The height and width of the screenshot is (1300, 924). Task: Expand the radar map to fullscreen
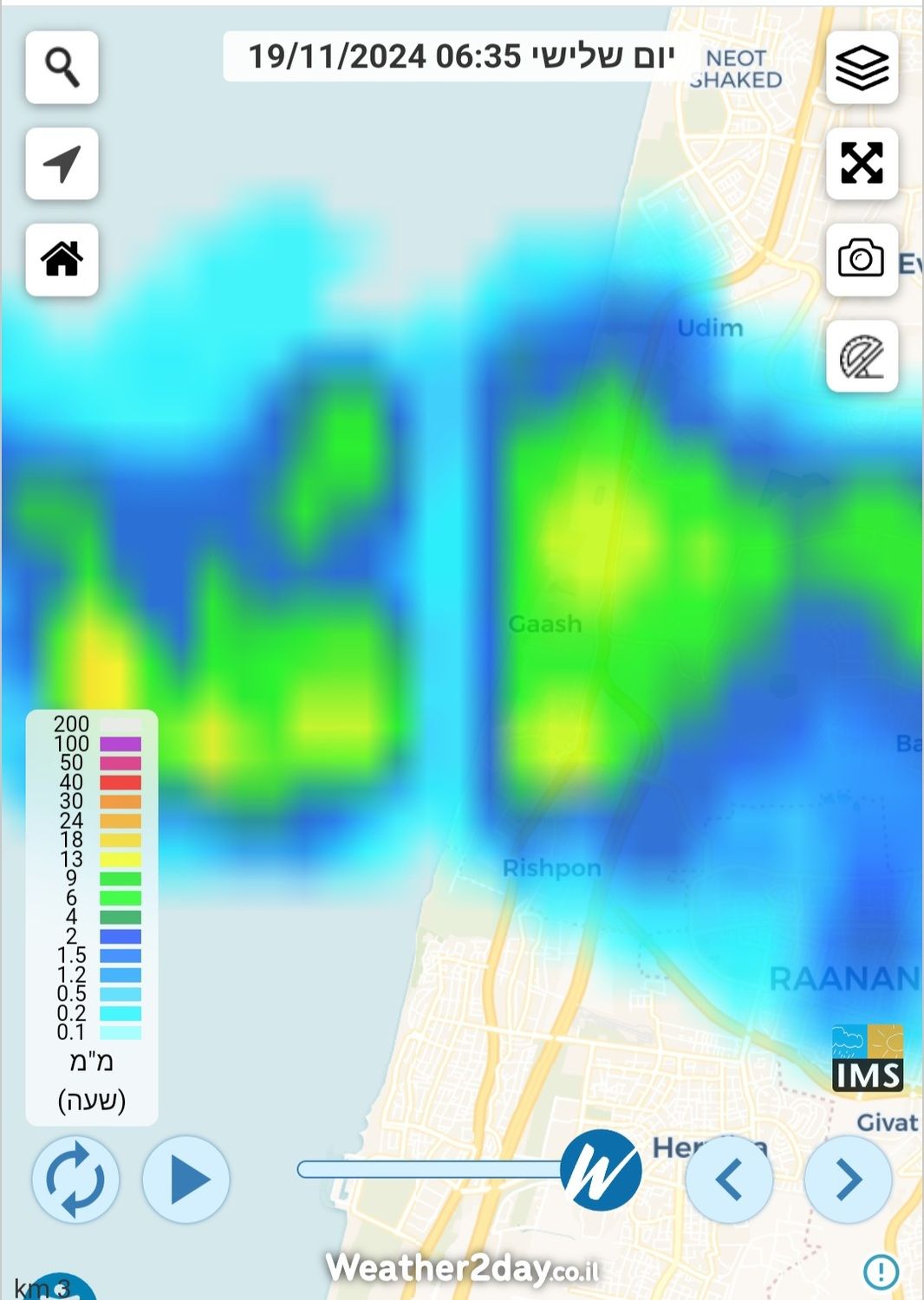coord(862,163)
